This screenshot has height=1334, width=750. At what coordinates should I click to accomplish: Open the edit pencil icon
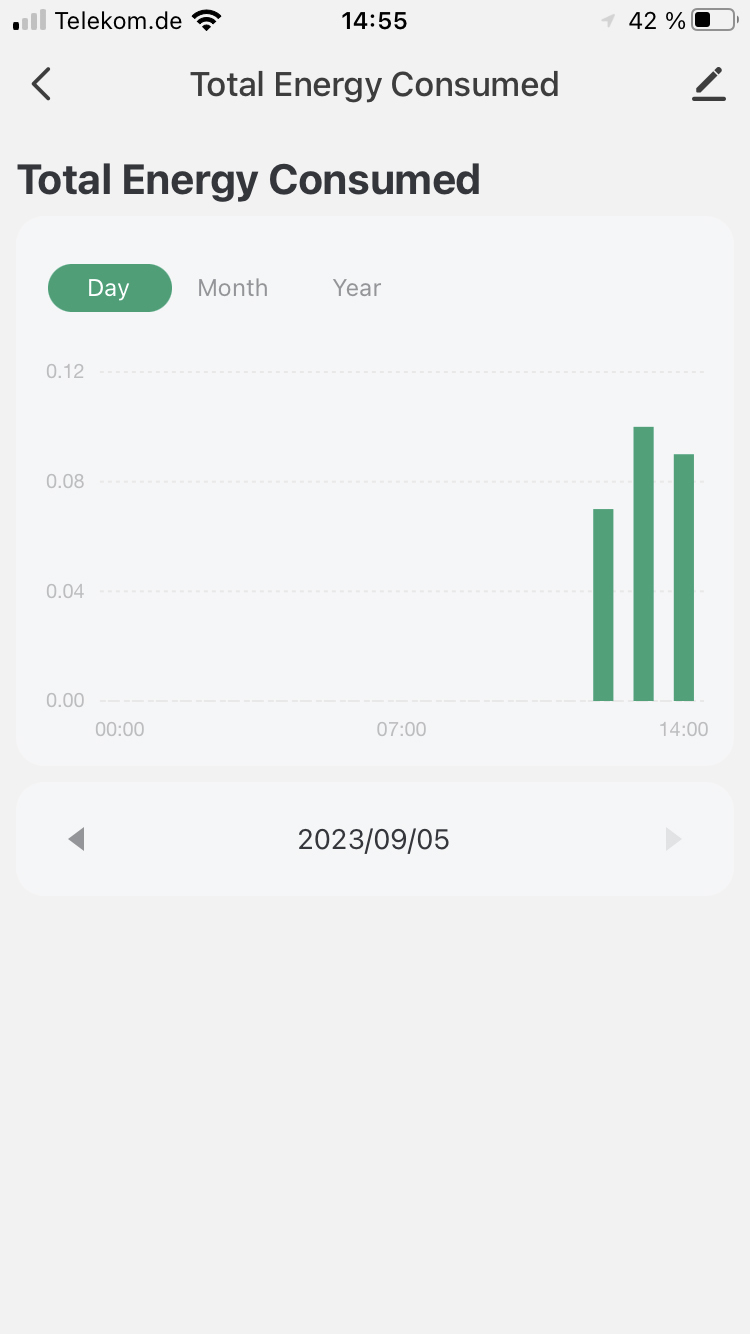pos(708,85)
